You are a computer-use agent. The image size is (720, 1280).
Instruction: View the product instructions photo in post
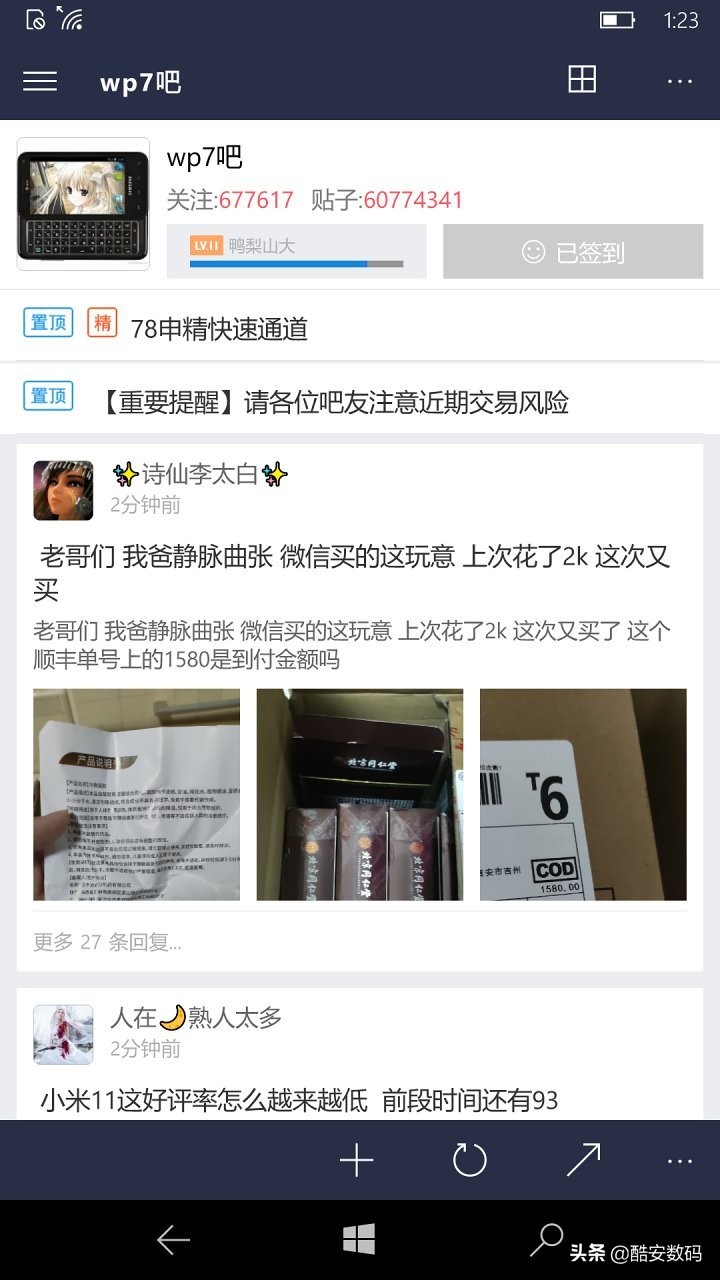[137, 794]
